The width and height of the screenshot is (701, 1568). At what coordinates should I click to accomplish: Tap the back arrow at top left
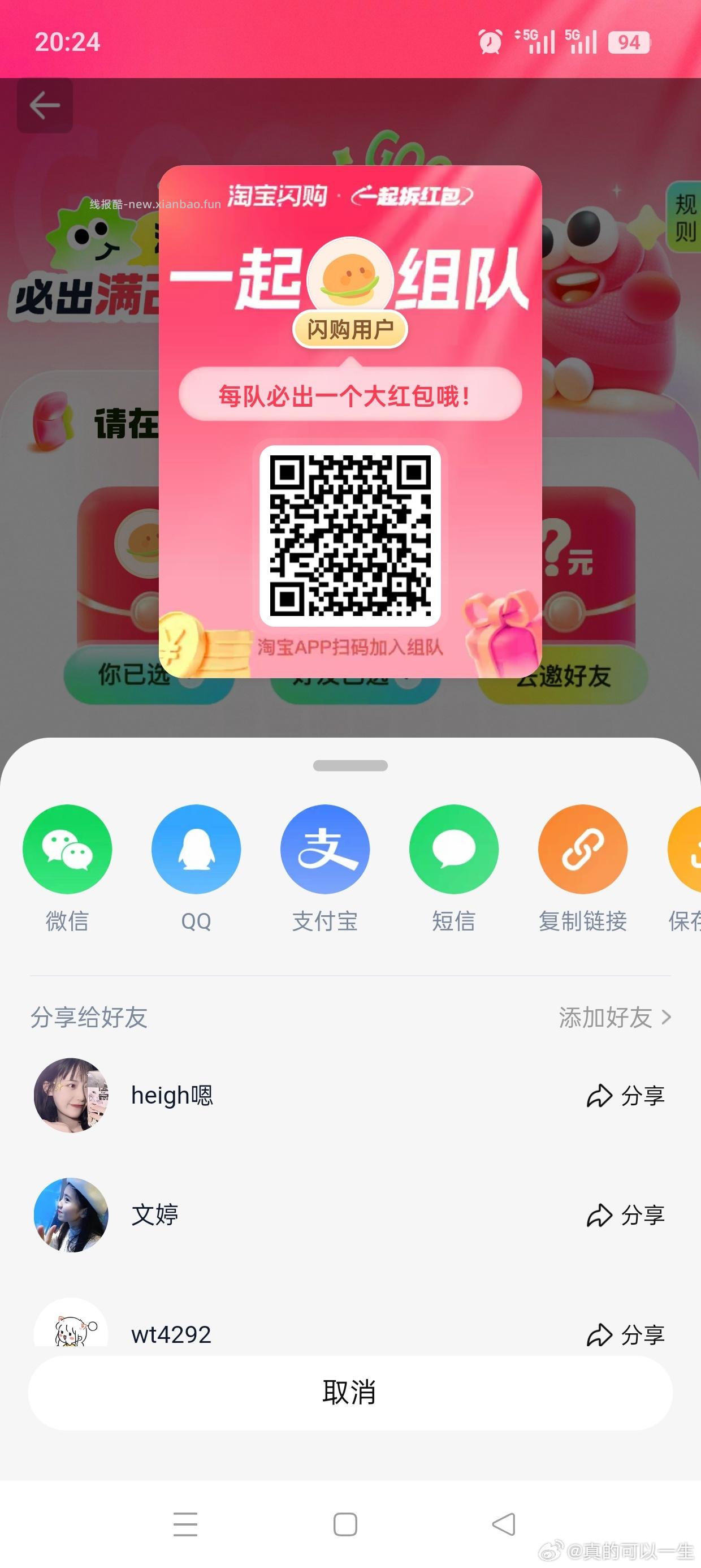45,105
